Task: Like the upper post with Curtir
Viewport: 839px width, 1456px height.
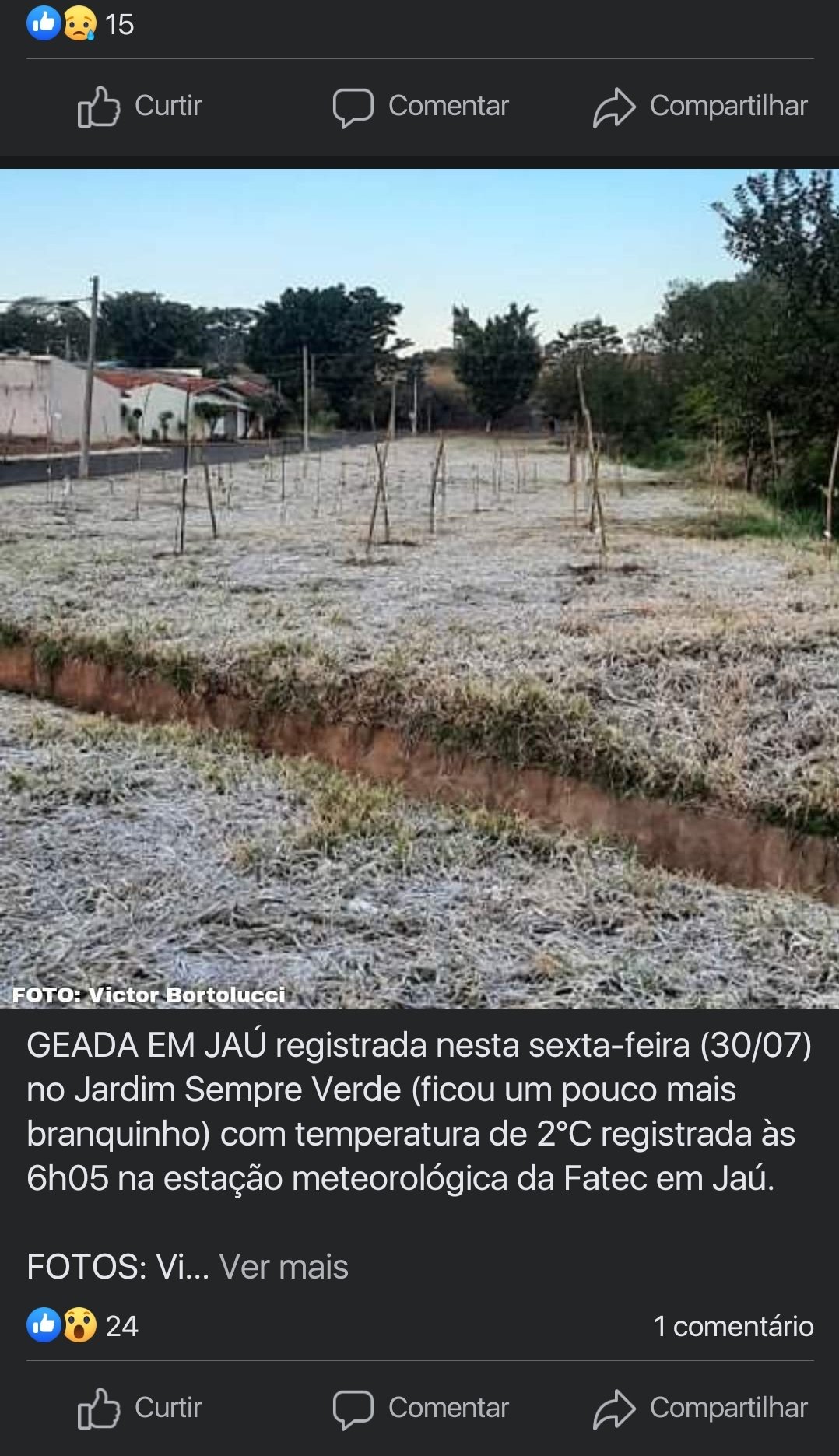Action: (x=139, y=106)
